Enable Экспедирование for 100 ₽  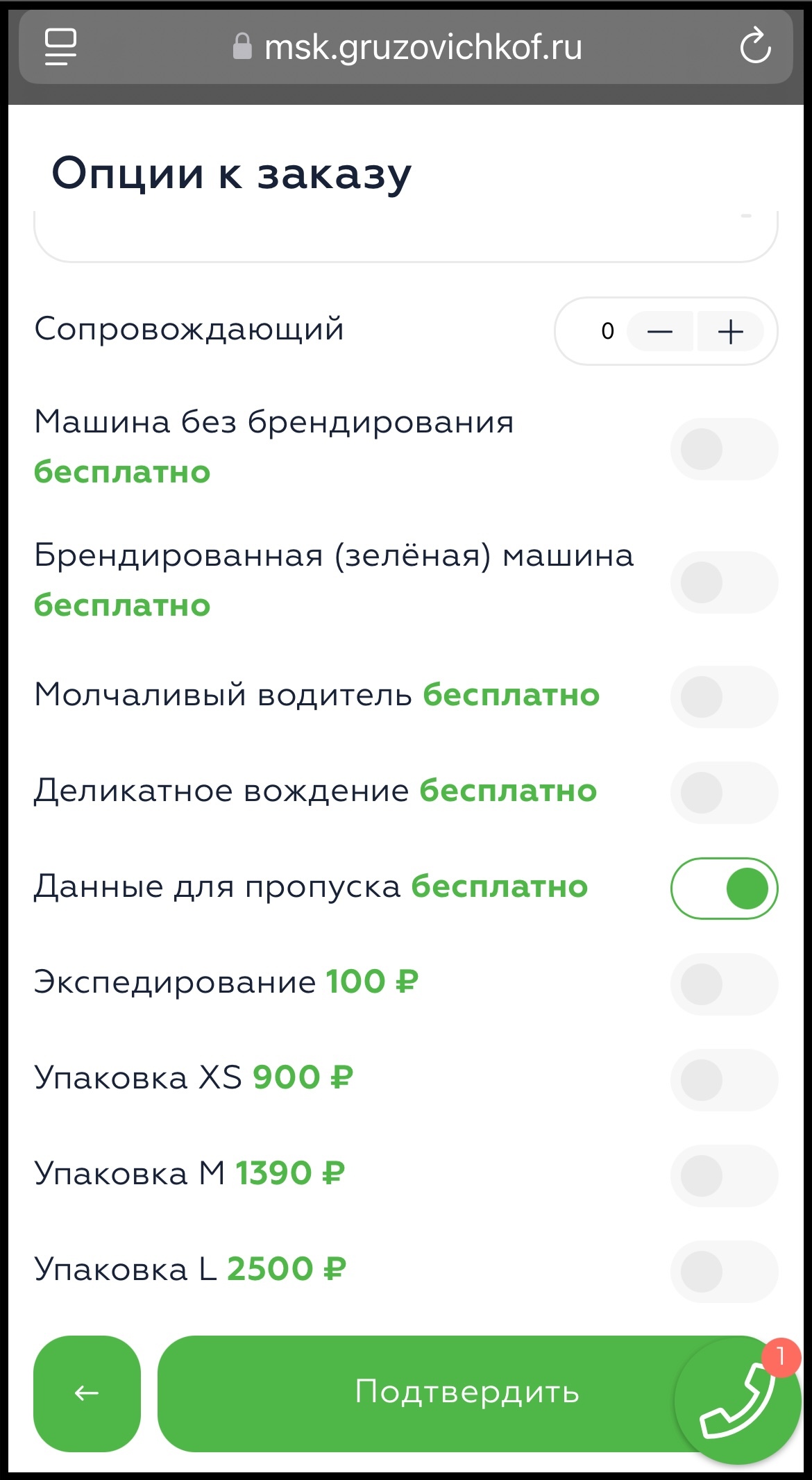click(724, 984)
